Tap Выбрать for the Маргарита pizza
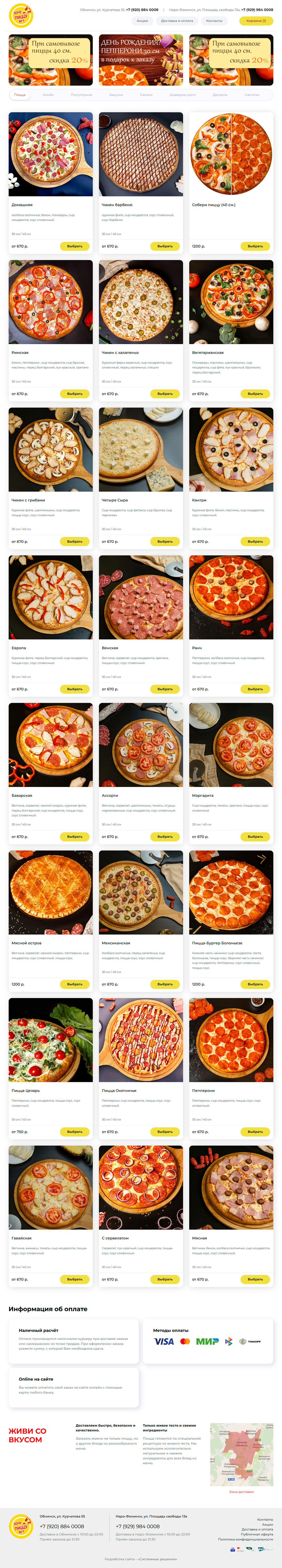The image size is (282, 1568). coord(255,836)
